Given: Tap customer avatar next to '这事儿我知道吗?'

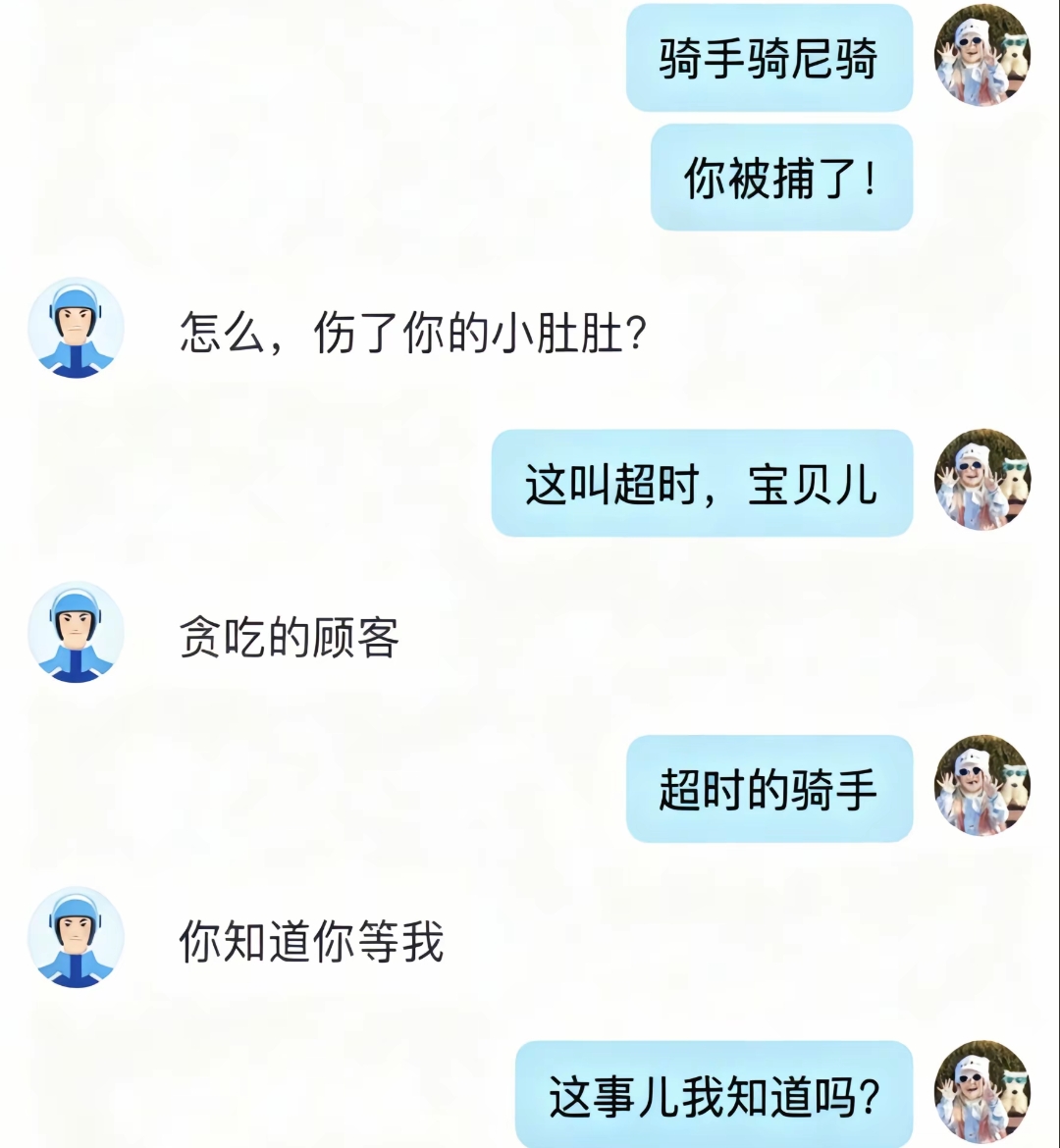Looking at the screenshot, I should (x=981, y=1091).
